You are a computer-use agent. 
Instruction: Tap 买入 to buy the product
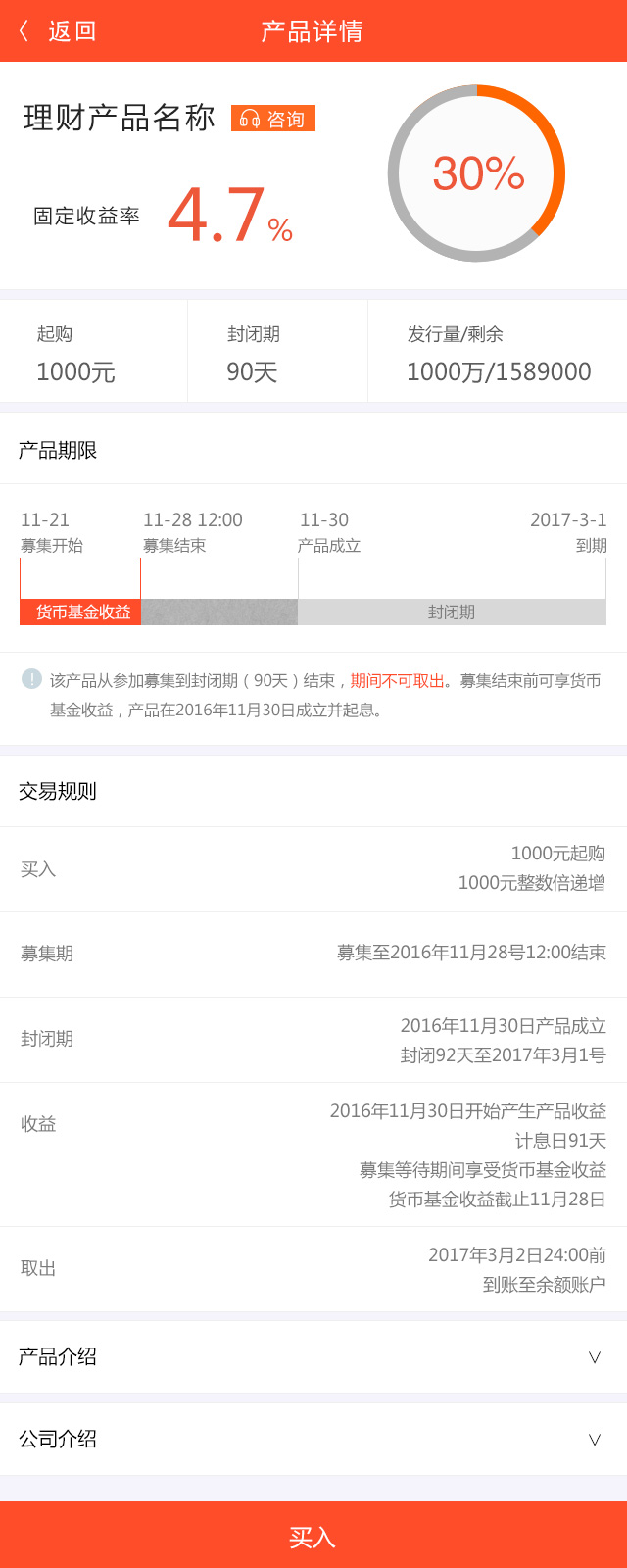coord(313,1536)
